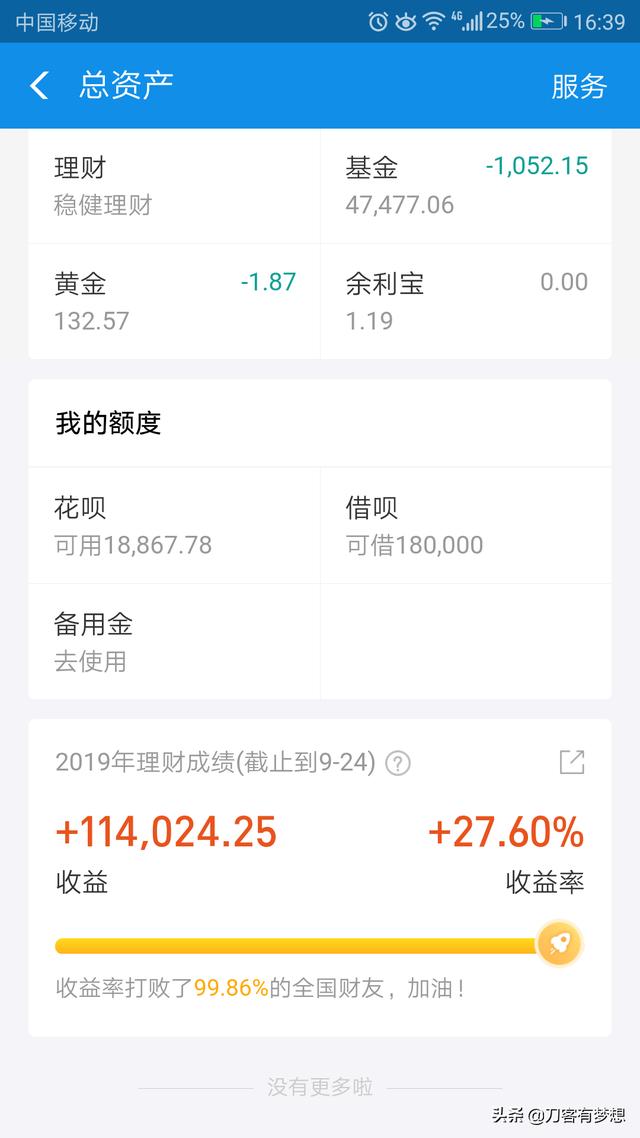This screenshot has height=1138, width=640.
Task: Open 服务 in the top bar
Action: point(578,86)
